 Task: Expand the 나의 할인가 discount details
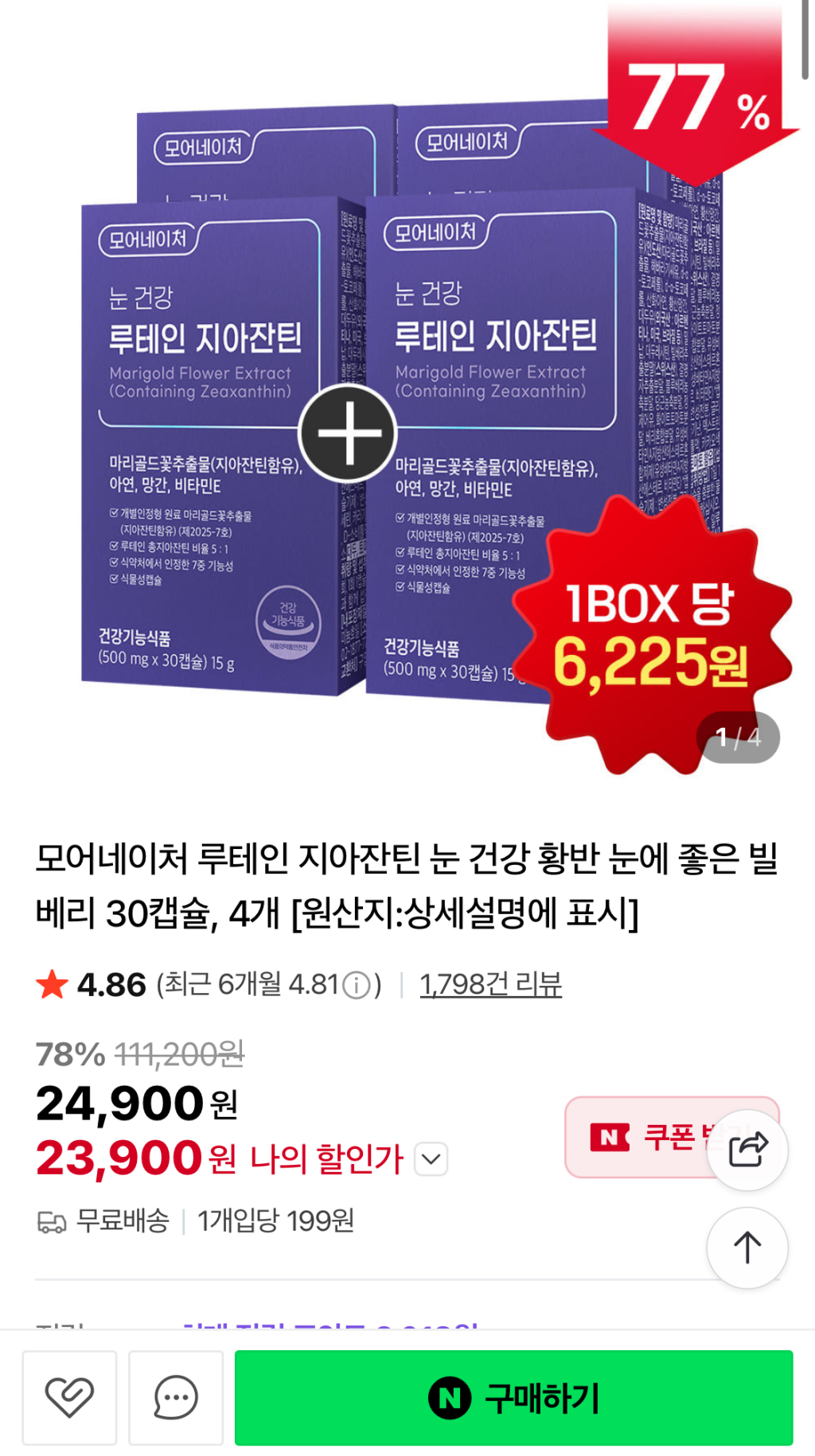coord(431,1158)
